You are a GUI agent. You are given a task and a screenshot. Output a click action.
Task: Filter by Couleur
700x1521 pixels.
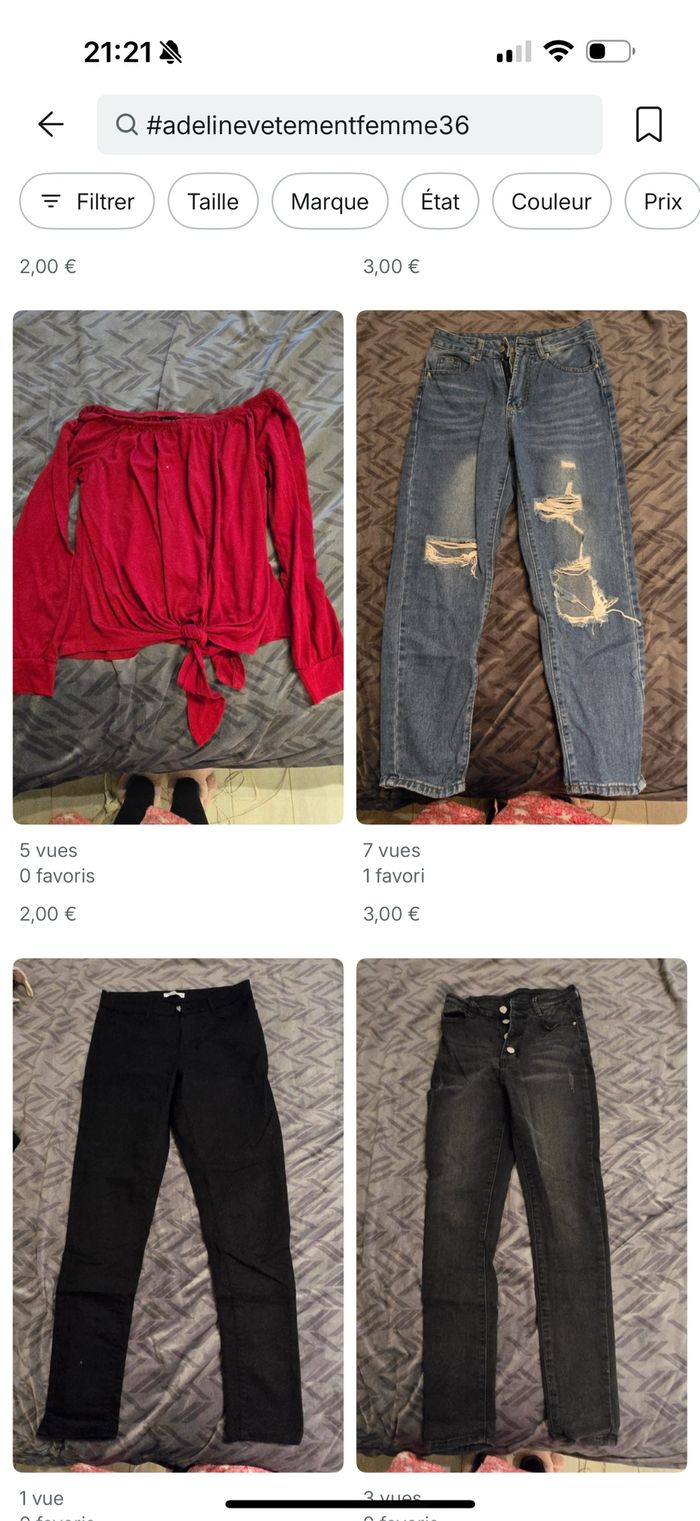(x=551, y=201)
